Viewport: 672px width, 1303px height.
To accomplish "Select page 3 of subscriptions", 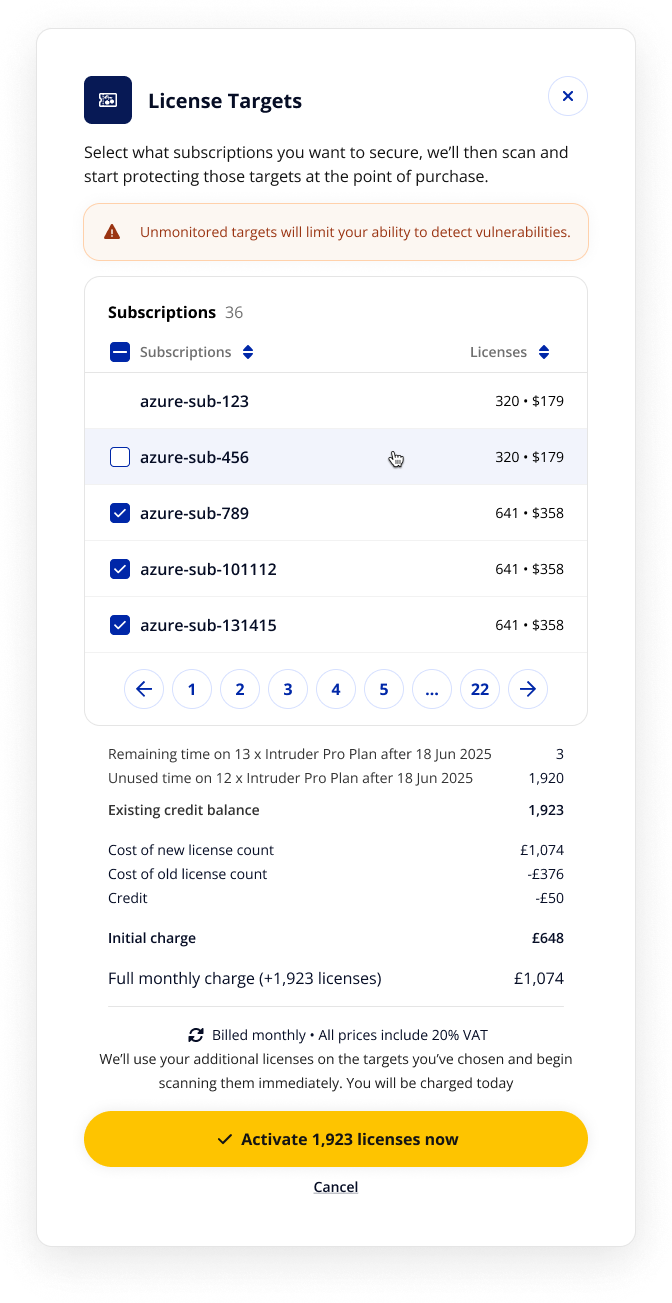I will click(288, 689).
